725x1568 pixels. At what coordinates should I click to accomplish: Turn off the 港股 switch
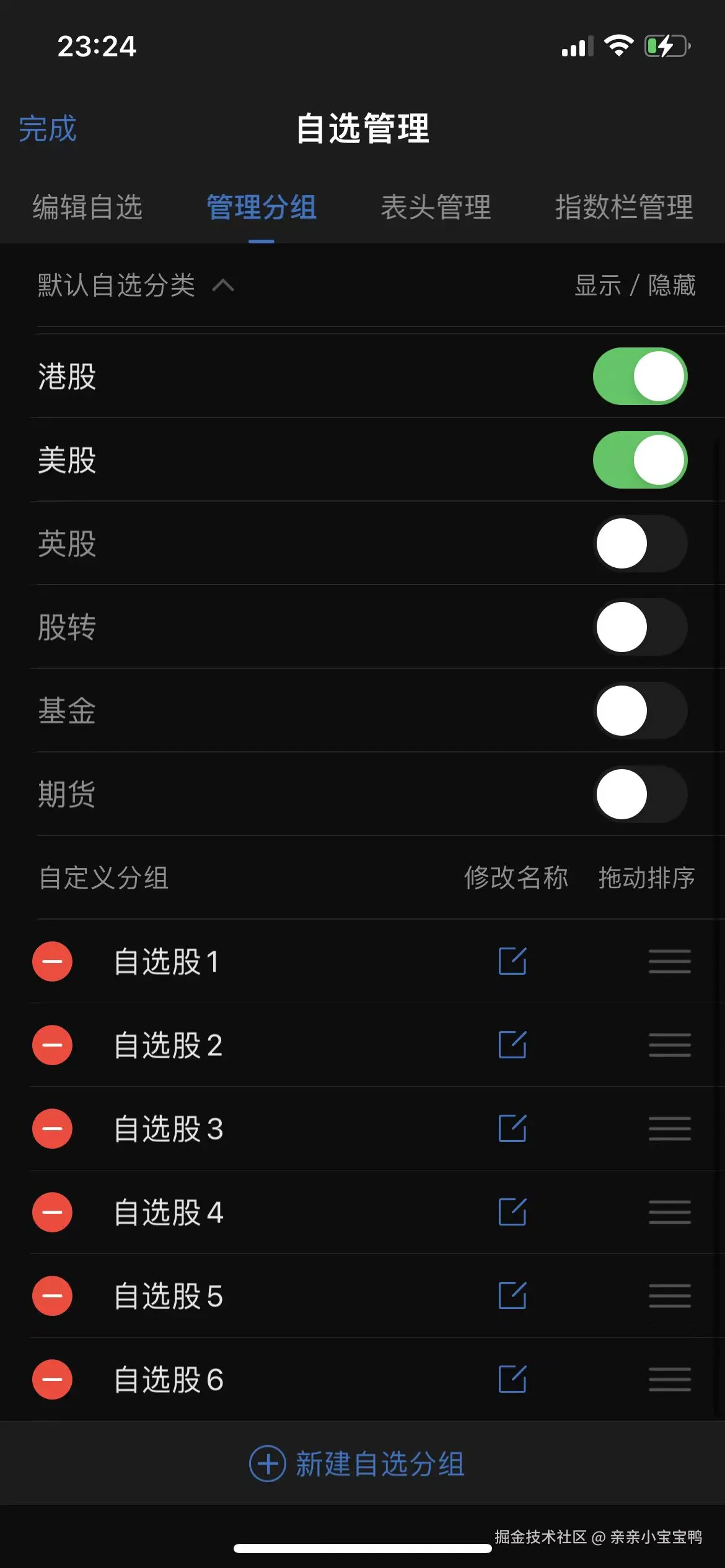coord(640,377)
